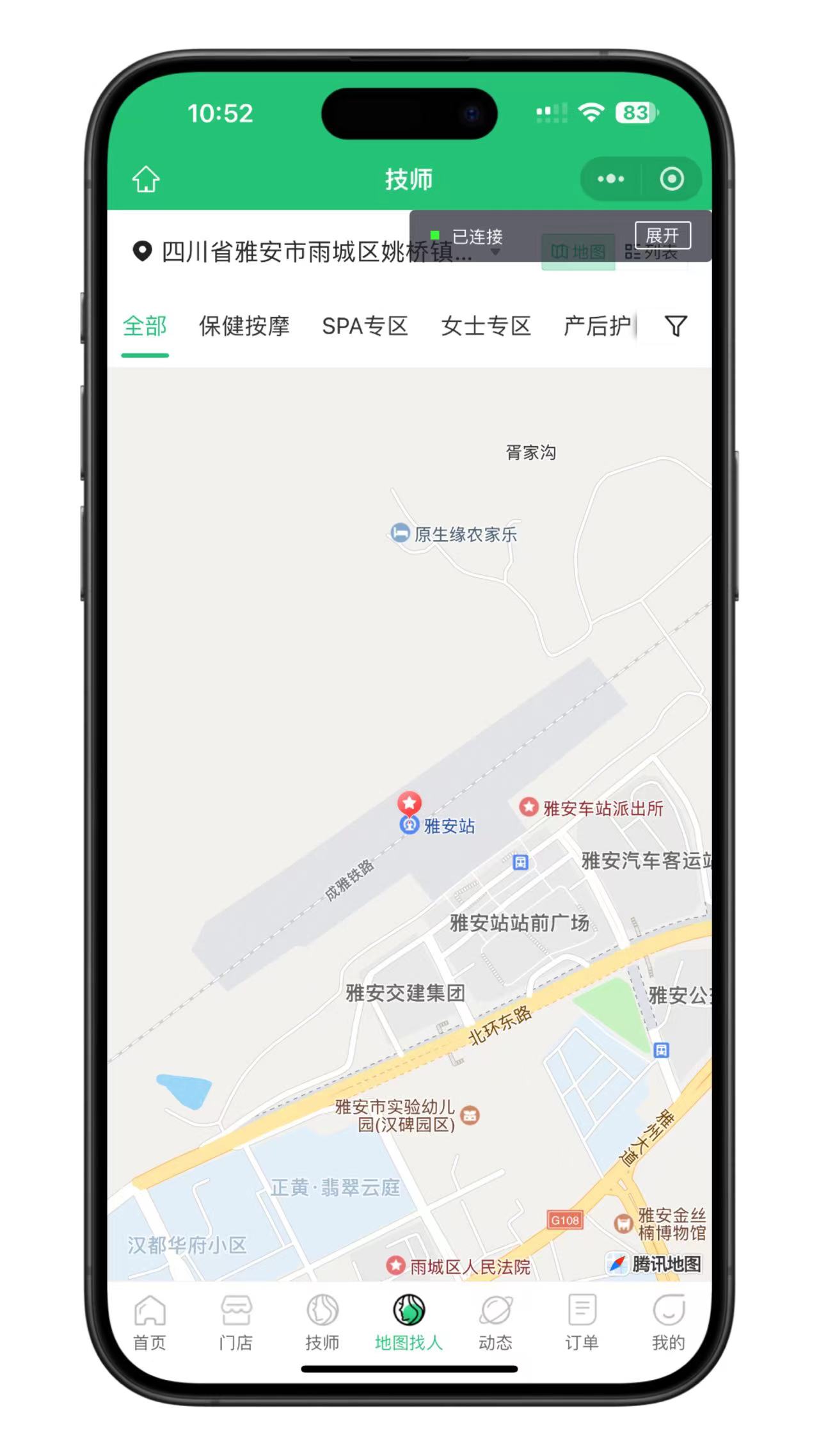
Task: Open the filter funnel icon
Action: click(676, 326)
